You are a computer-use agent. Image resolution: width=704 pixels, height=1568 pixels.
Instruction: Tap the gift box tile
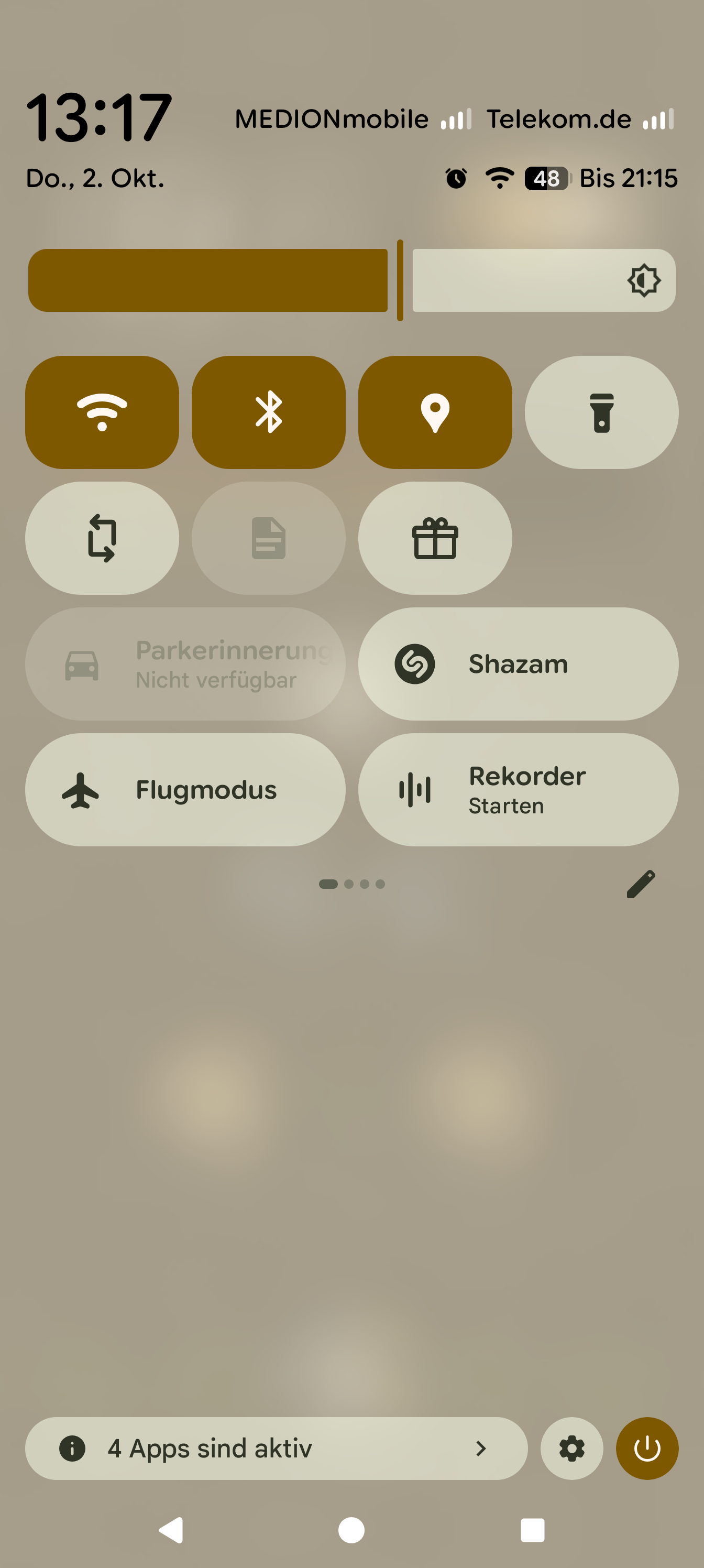434,538
